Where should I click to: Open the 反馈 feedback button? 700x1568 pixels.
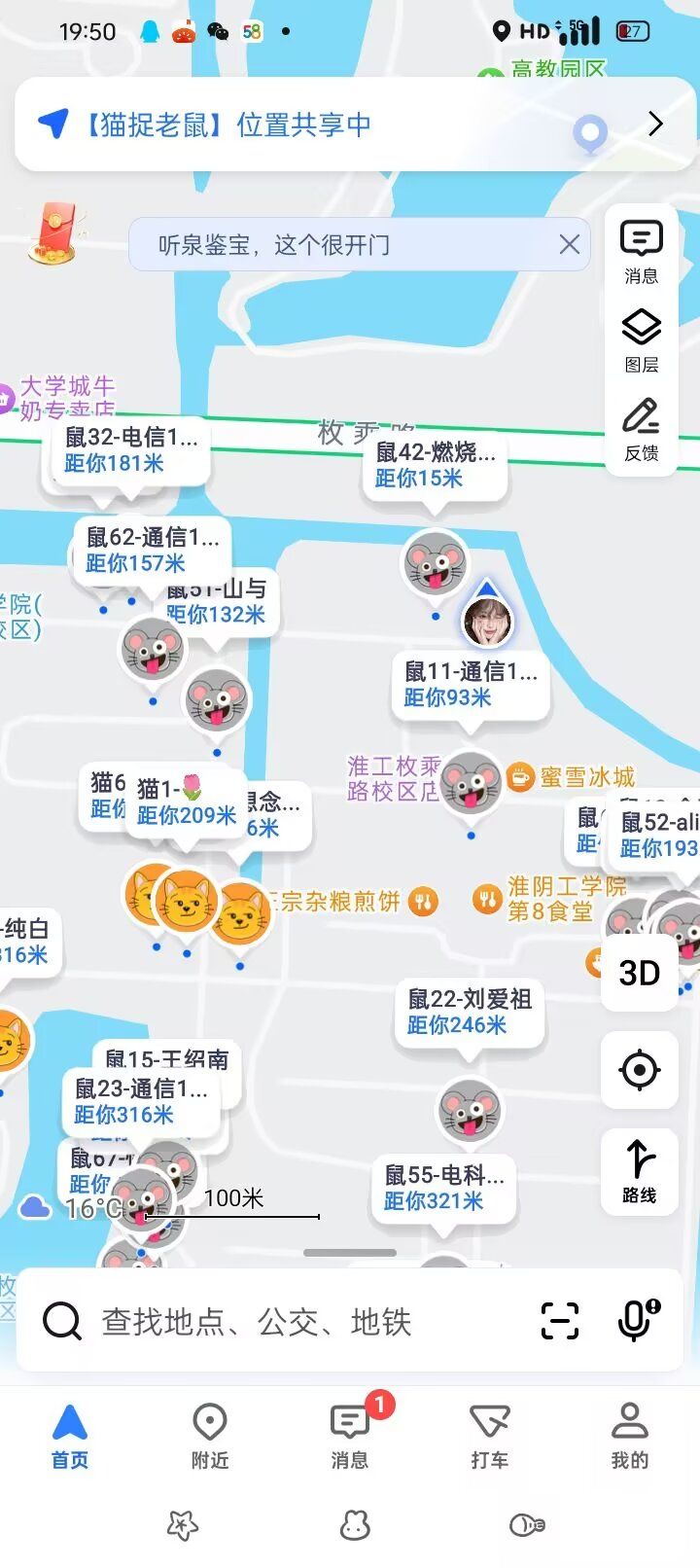(x=641, y=429)
